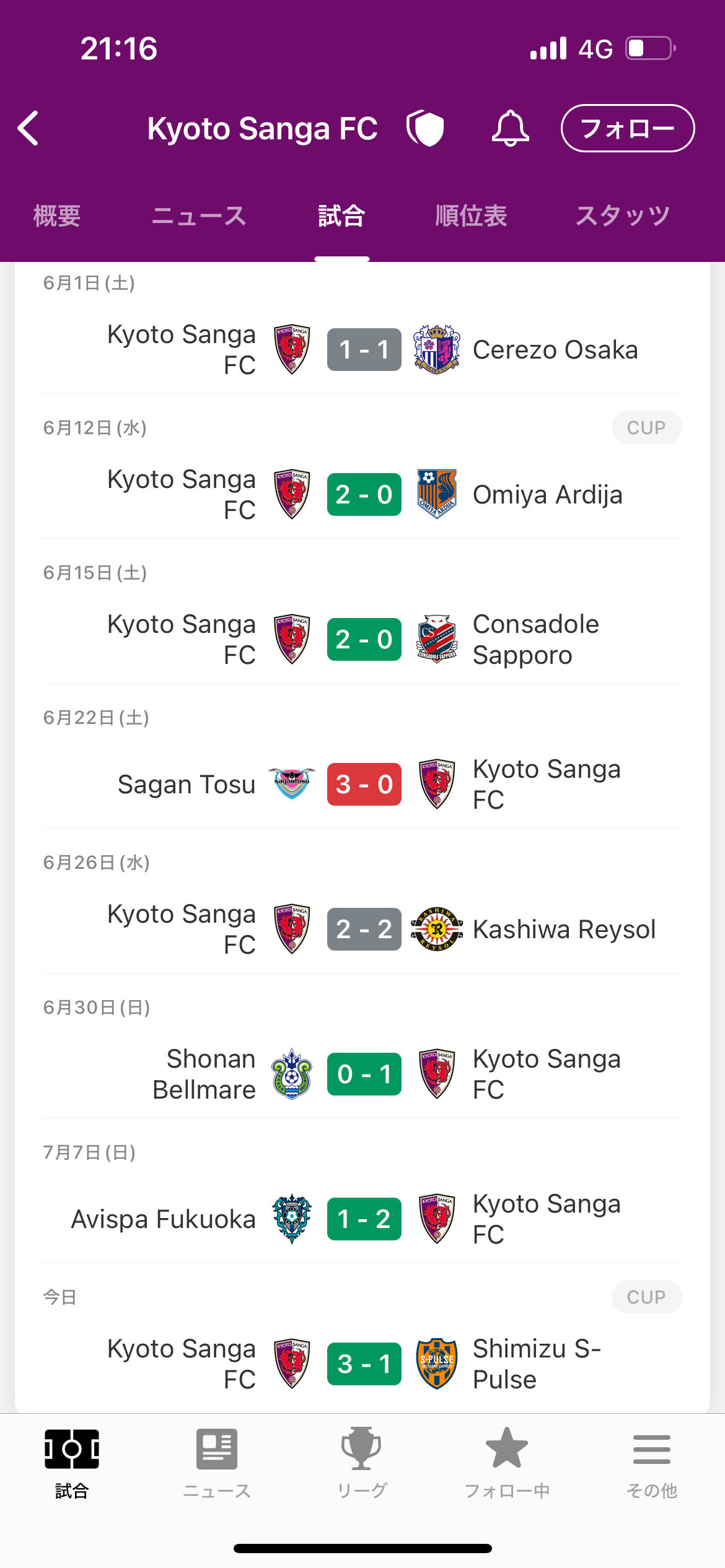Image resolution: width=725 pixels, height=1568 pixels.
Task: Select 試合 in the bottom navigation
Action: [x=72, y=1464]
